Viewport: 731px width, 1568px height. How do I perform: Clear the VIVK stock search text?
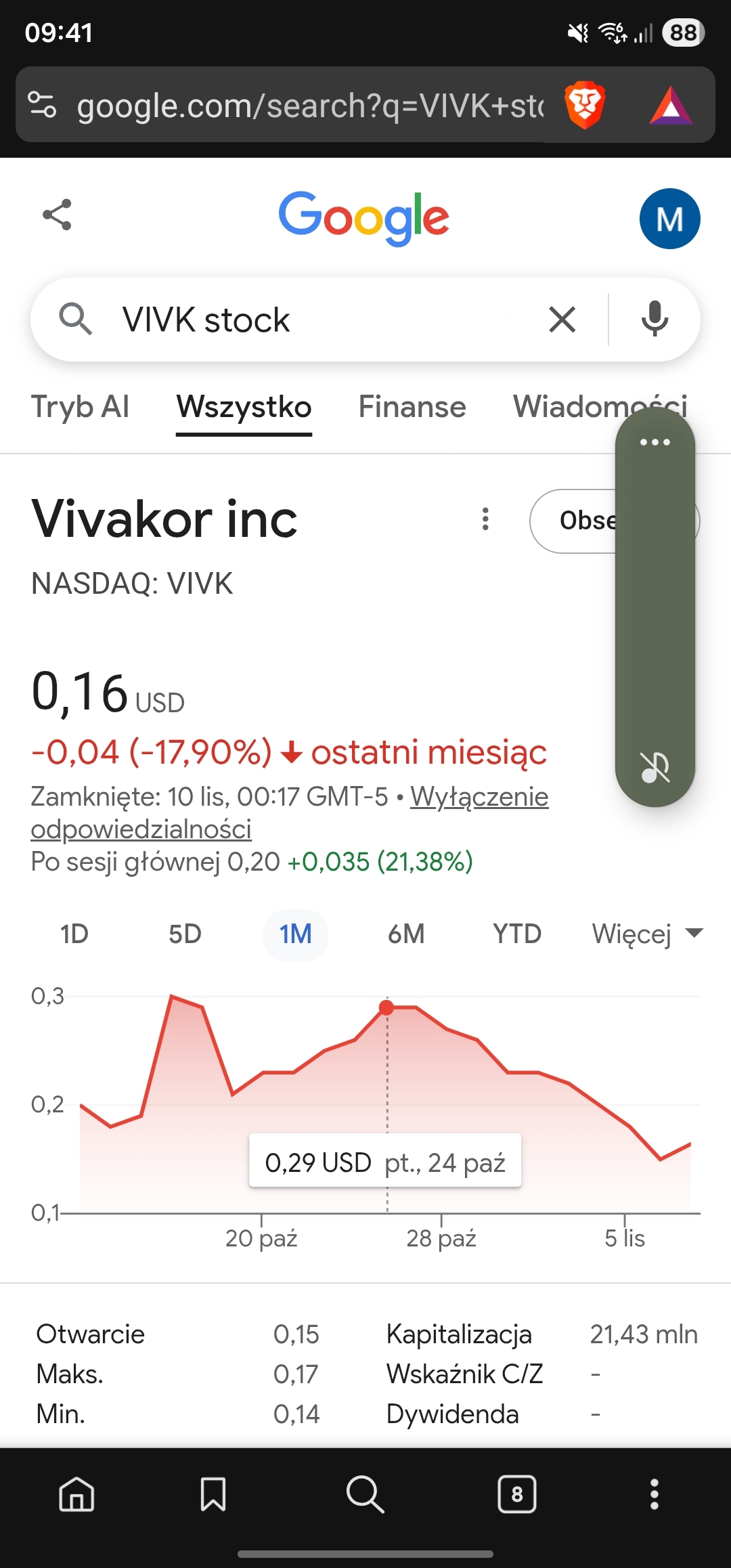tap(562, 320)
